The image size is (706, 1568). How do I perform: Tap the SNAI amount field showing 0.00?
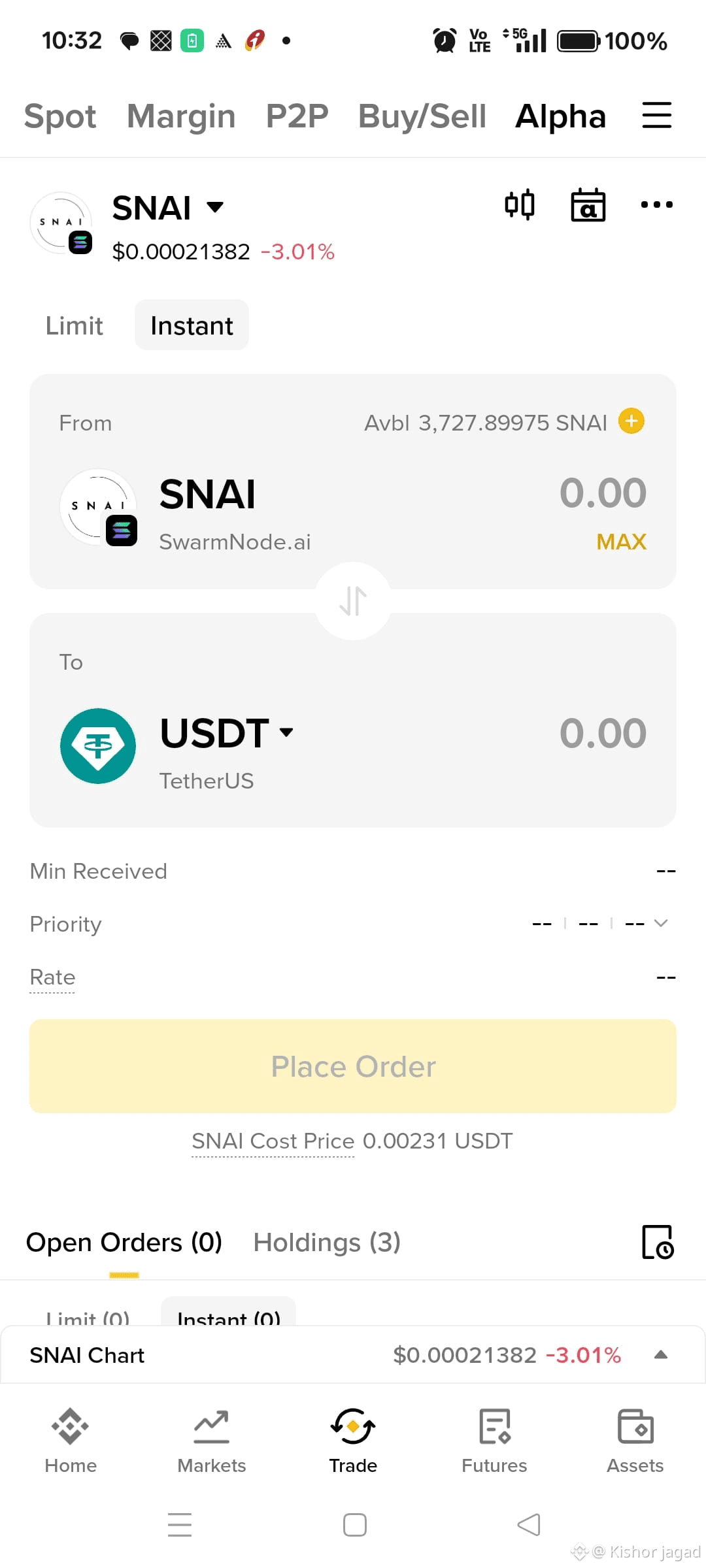tap(603, 493)
